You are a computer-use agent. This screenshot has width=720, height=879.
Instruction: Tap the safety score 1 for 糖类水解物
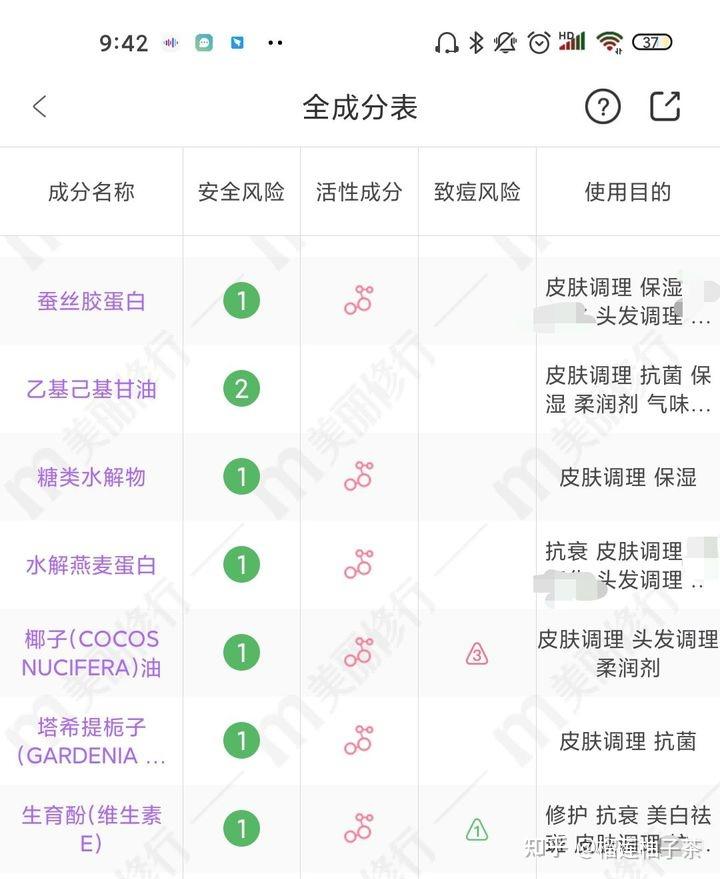240,477
